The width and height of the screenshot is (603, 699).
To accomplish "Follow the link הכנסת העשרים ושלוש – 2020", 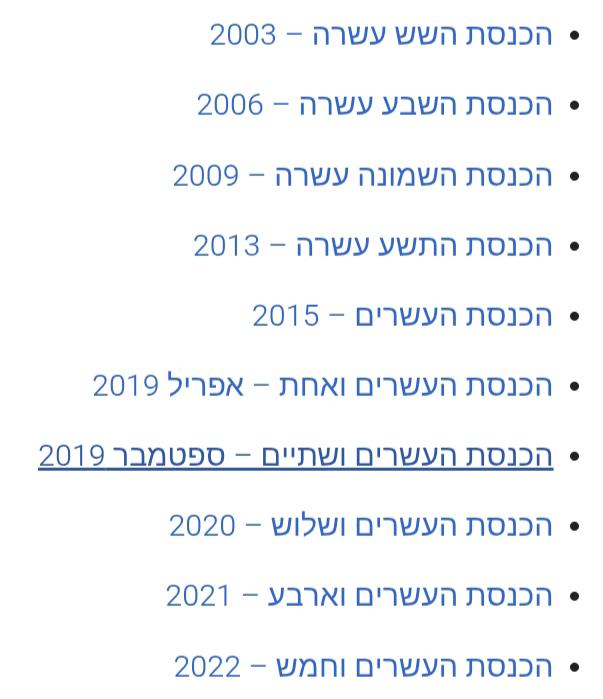I will click(360, 526).
